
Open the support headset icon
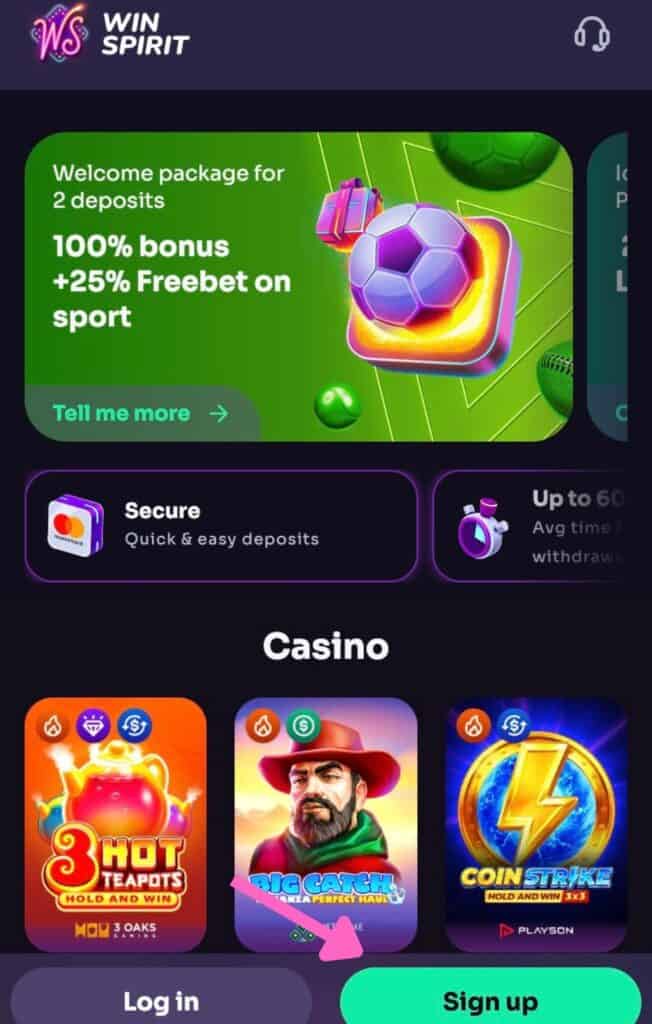[x=591, y=36]
